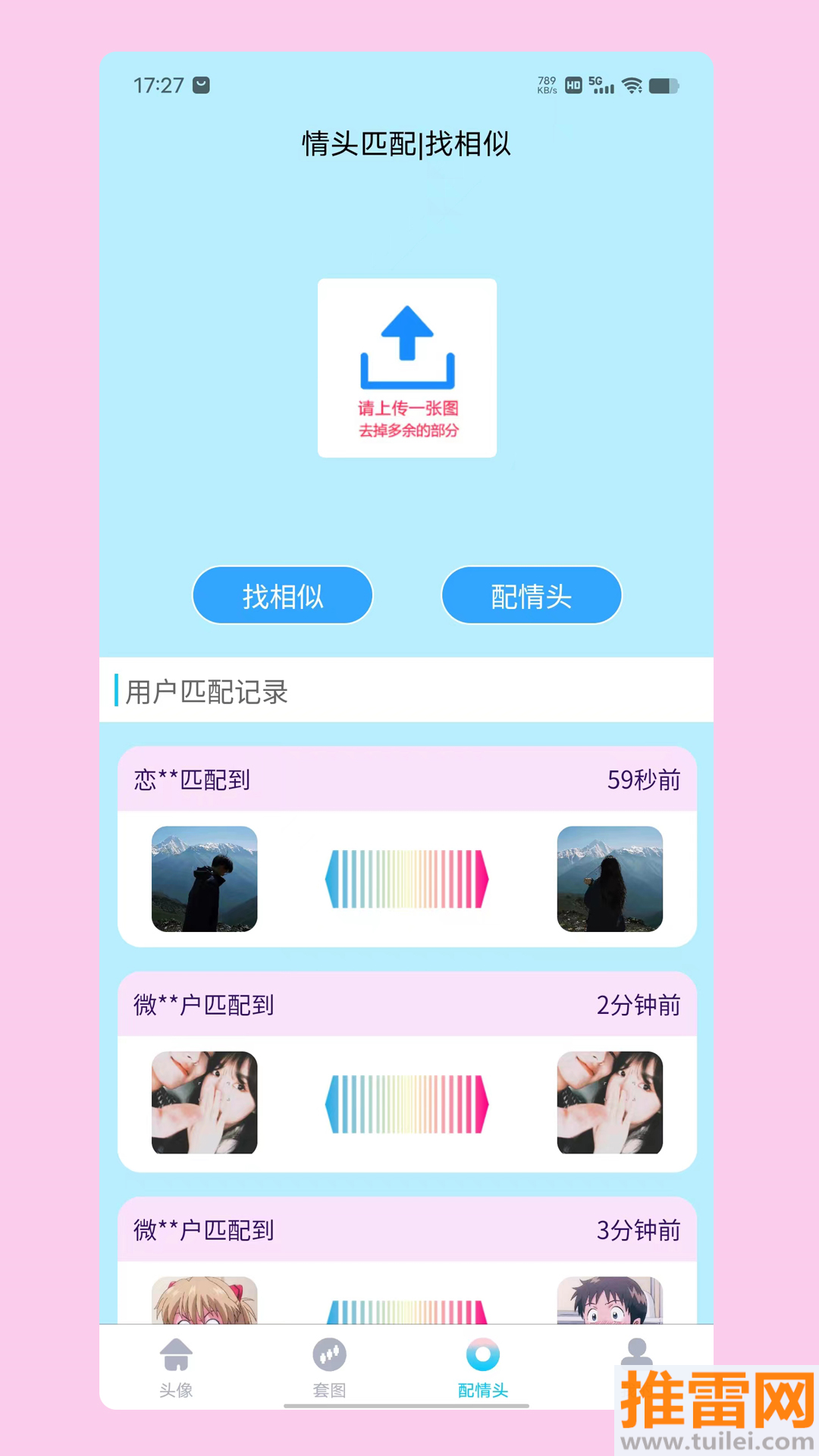Open the left avatar matched 3分钟前
819x1456 pixels.
[204, 1301]
